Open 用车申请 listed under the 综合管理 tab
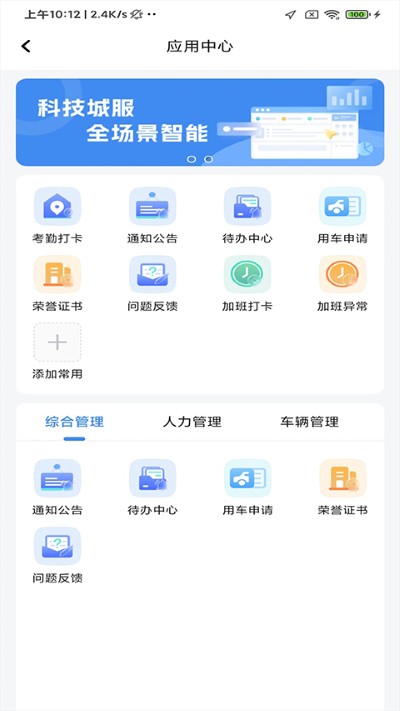This screenshot has width=400, height=711. pos(248,487)
